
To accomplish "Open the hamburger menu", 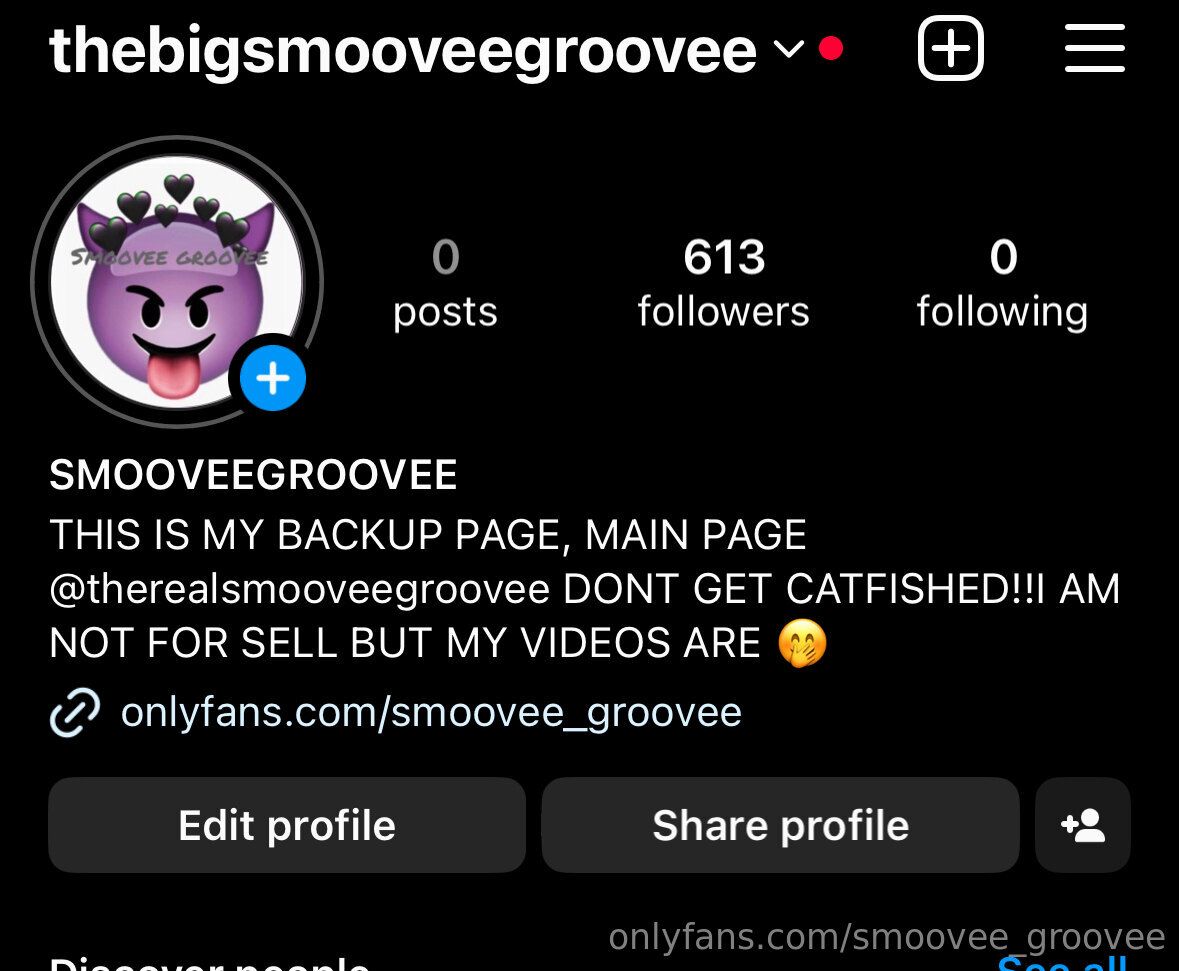I will [x=1094, y=49].
